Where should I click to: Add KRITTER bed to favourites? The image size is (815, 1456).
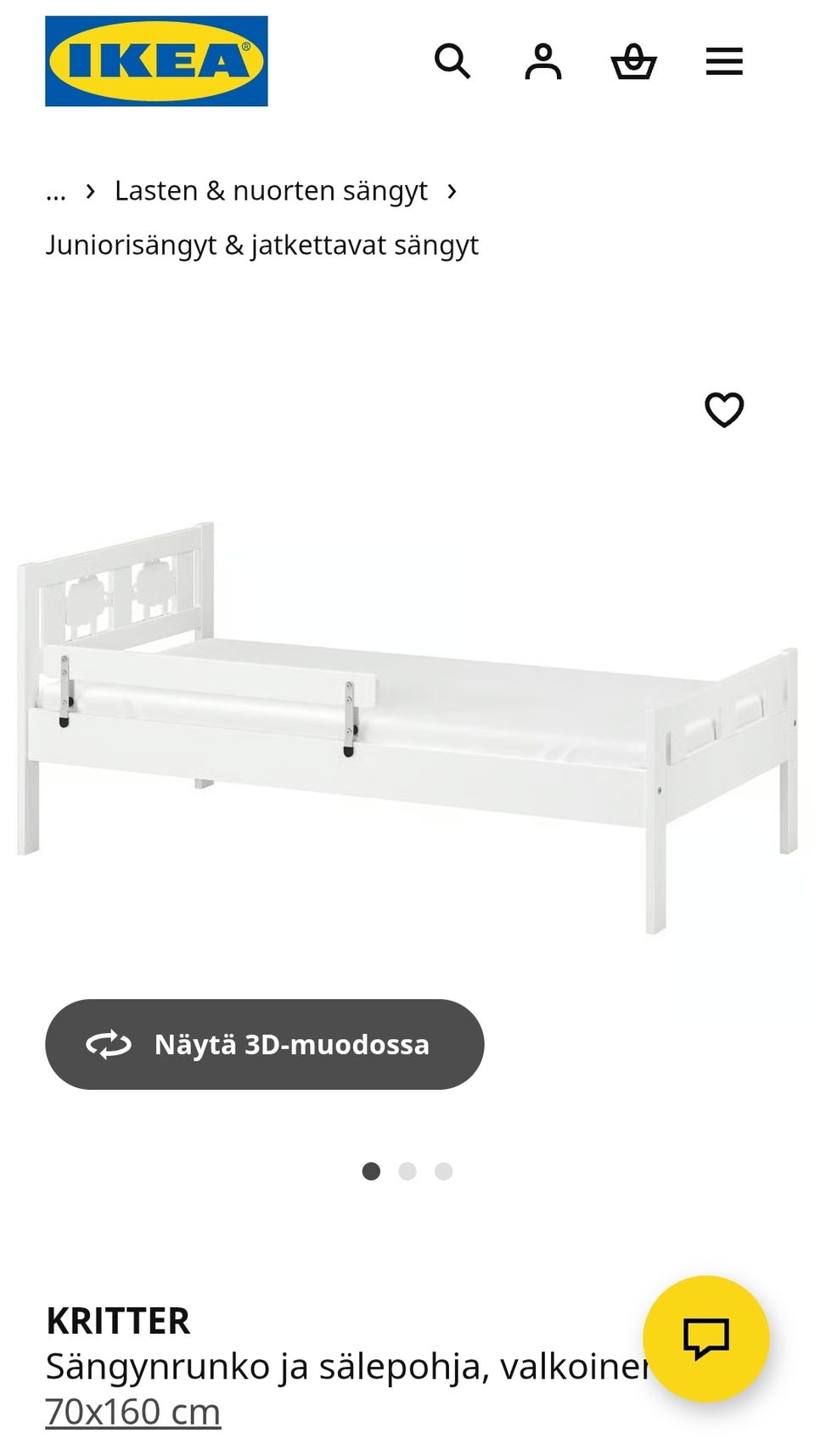(x=724, y=409)
